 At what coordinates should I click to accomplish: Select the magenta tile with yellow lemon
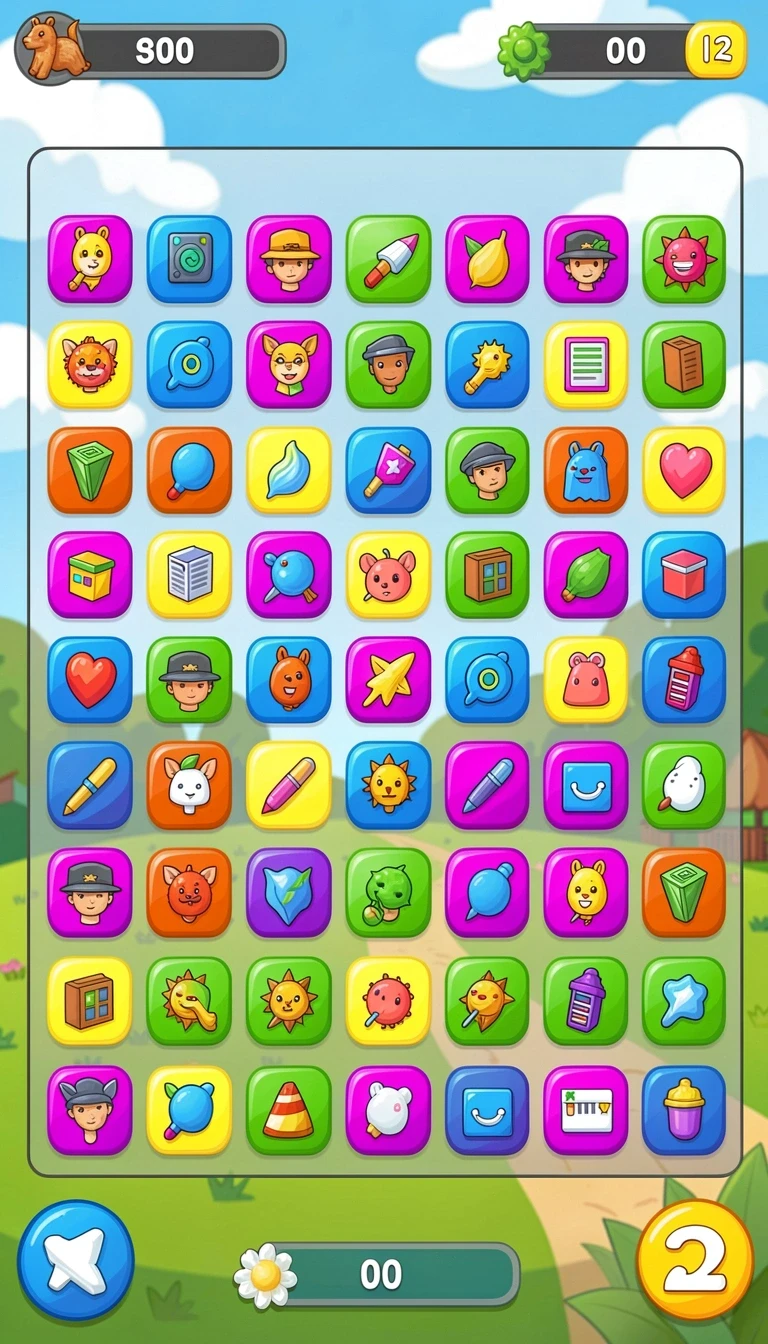click(x=487, y=259)
